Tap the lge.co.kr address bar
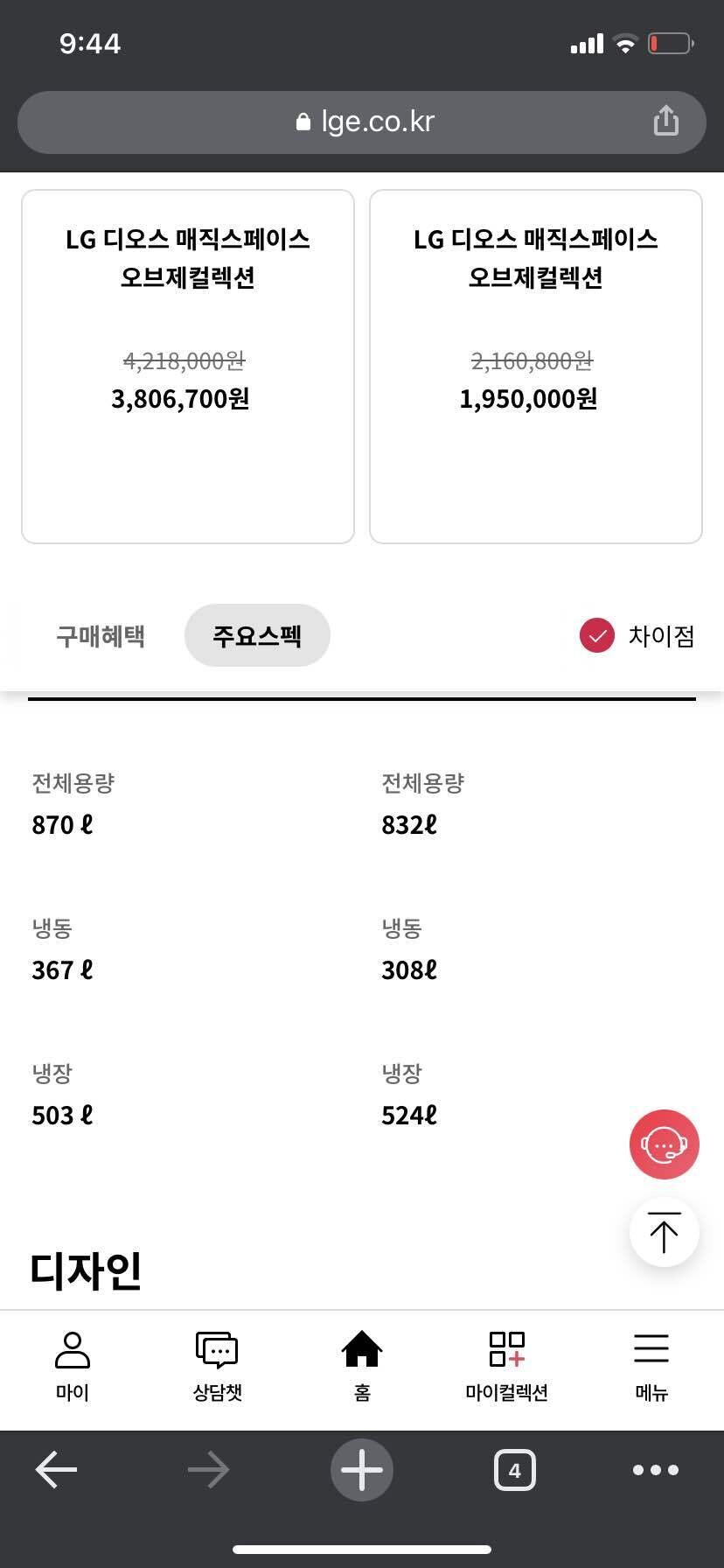 (362, 122)
